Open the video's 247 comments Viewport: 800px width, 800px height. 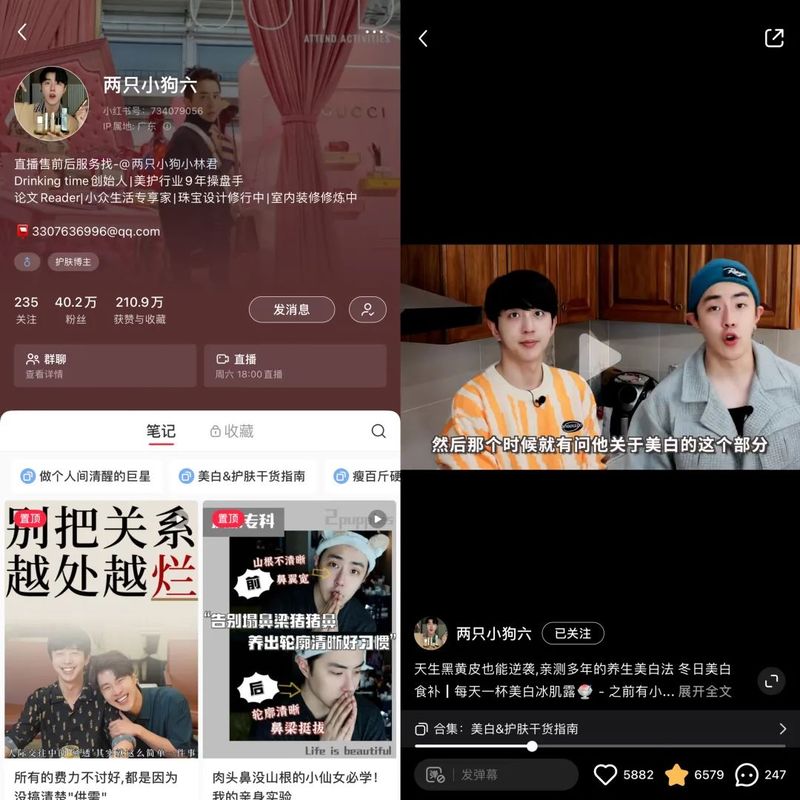tap(747, 775)
